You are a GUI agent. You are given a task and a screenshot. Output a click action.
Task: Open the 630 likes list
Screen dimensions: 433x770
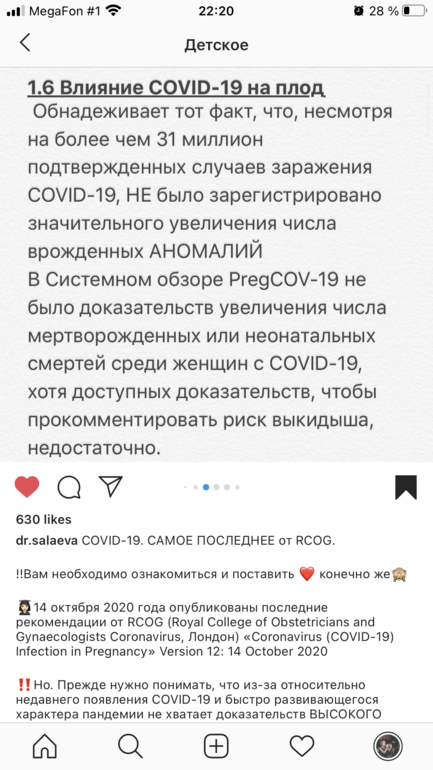tap(44, 520)
